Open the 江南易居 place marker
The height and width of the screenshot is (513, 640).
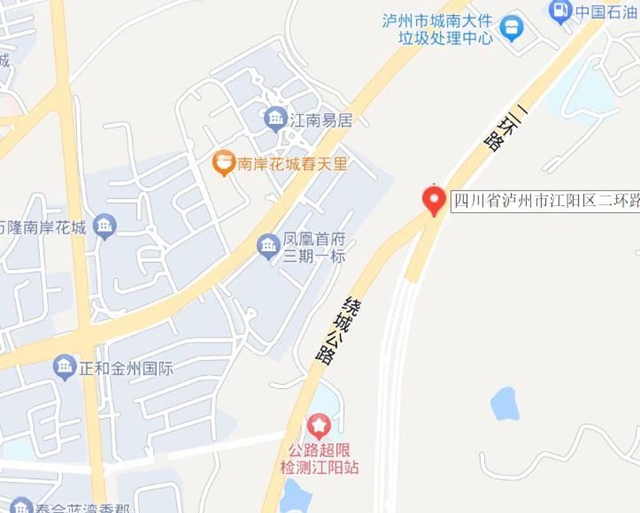coord(276,119)
